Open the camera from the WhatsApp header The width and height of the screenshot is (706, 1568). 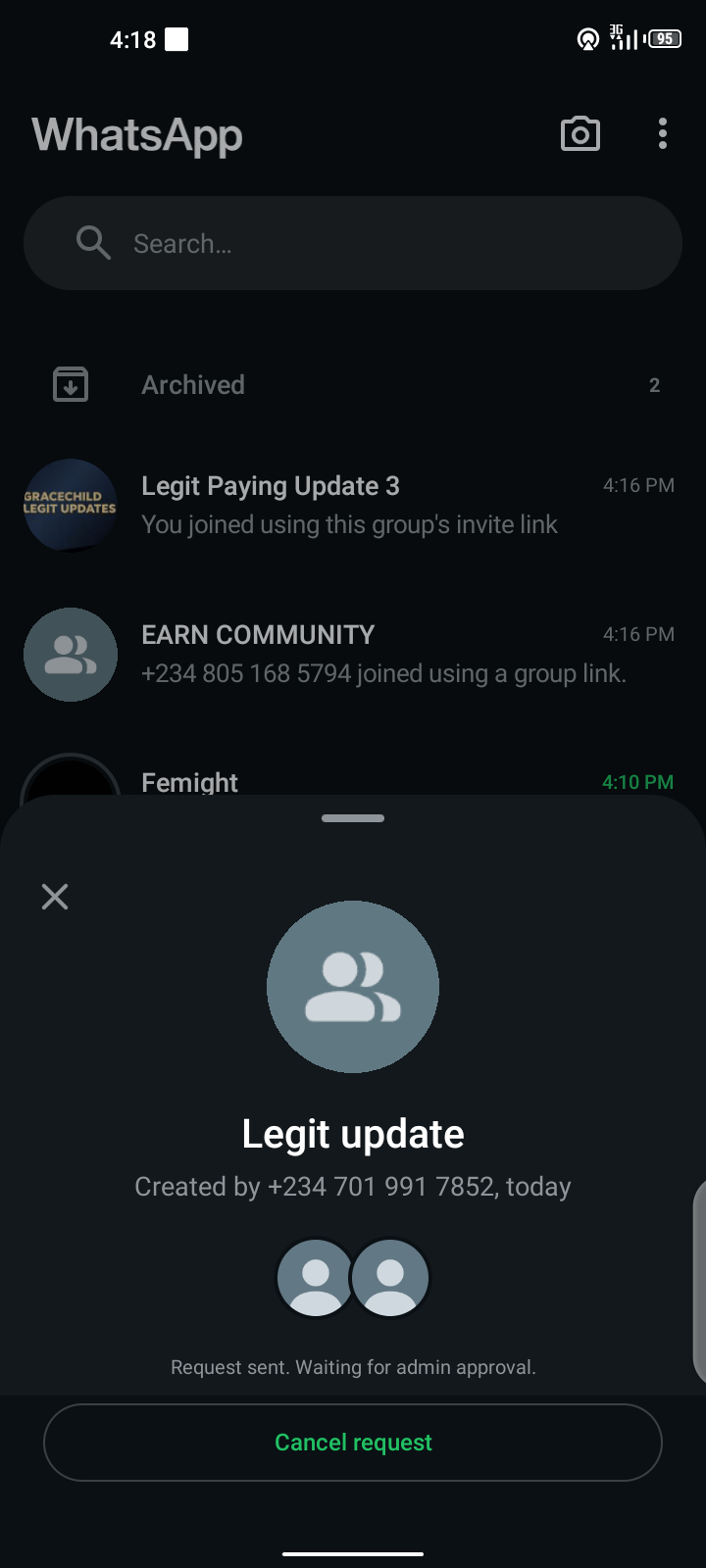(x=580, y=134)
